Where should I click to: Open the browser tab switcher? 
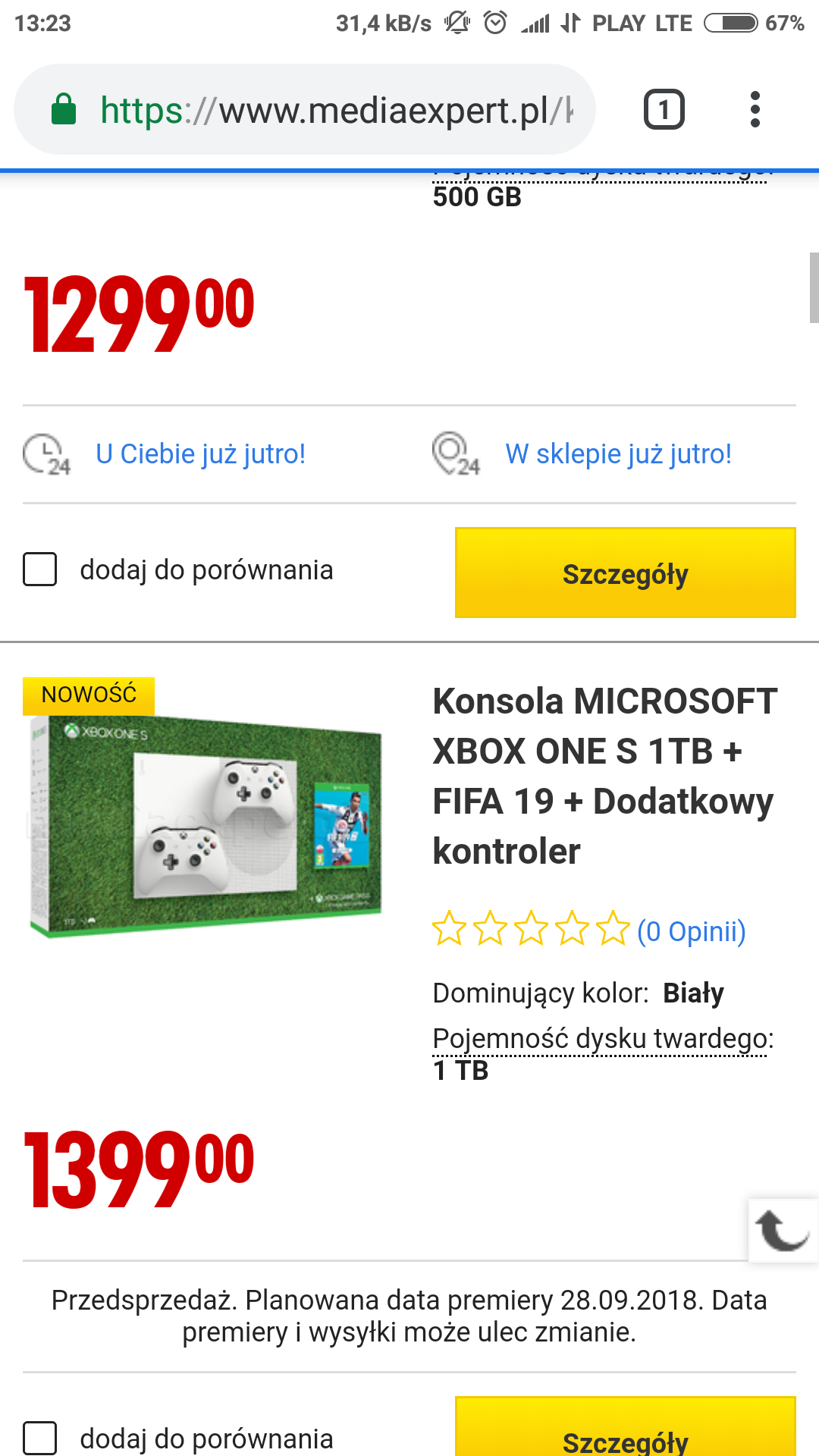pos(664,110)
